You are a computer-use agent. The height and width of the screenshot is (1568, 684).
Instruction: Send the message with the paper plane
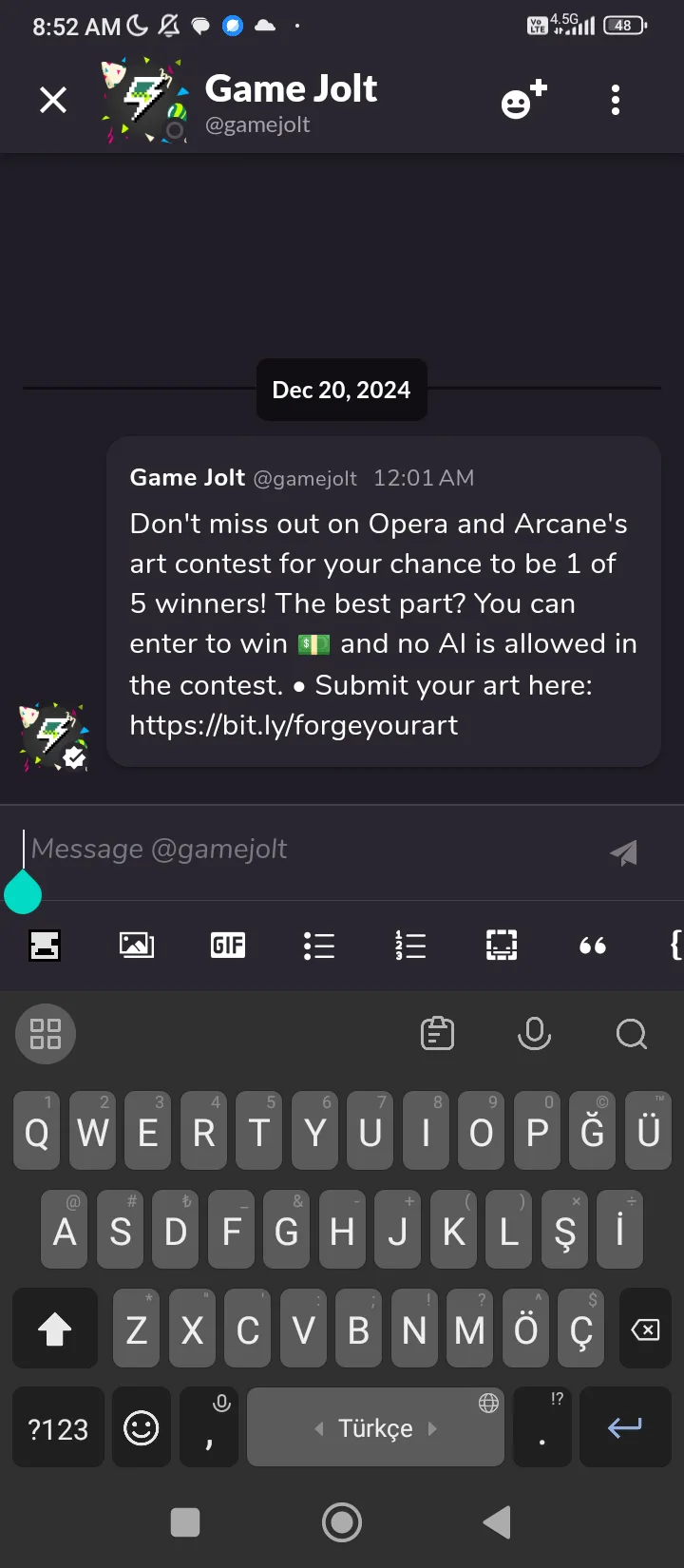(623, 852)
